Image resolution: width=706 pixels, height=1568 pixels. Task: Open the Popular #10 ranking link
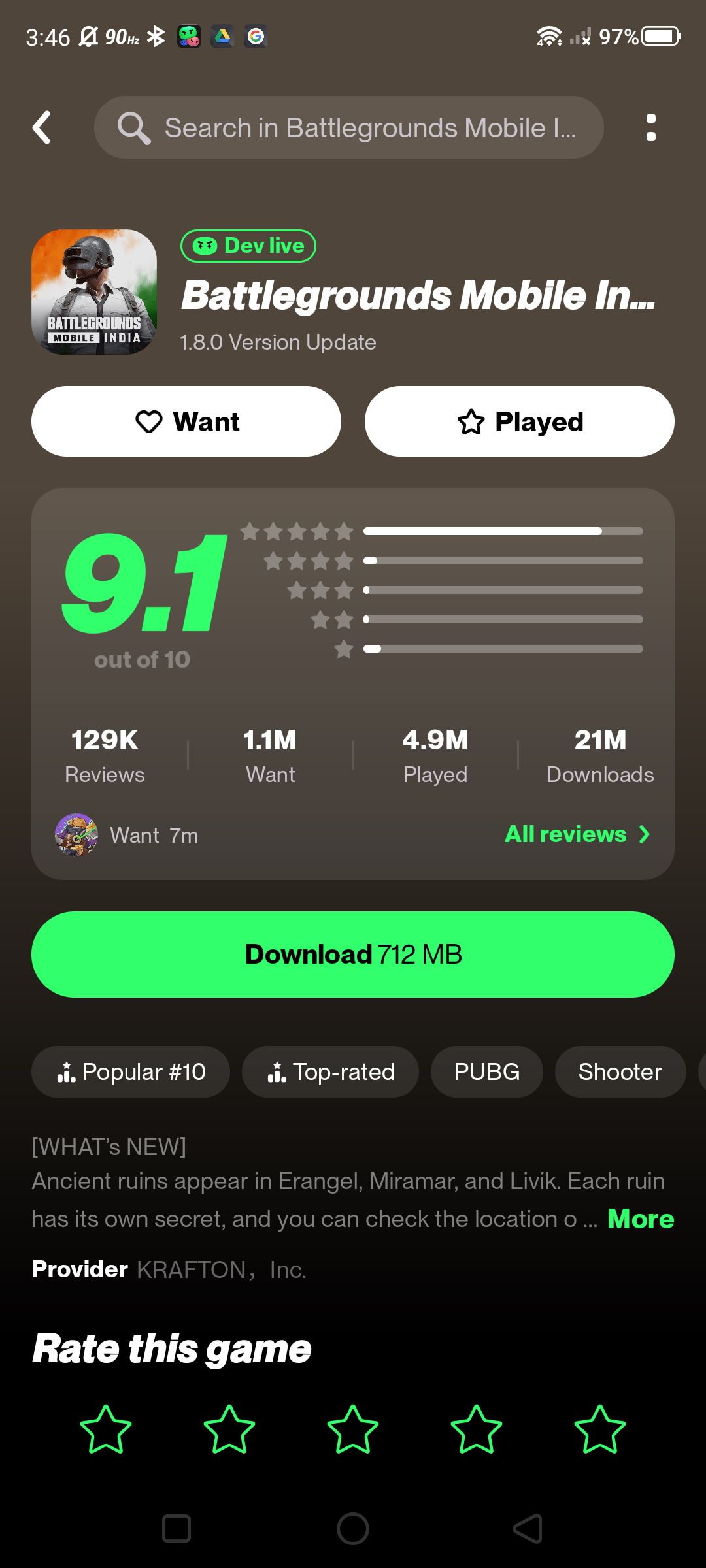click(130, 1071)
